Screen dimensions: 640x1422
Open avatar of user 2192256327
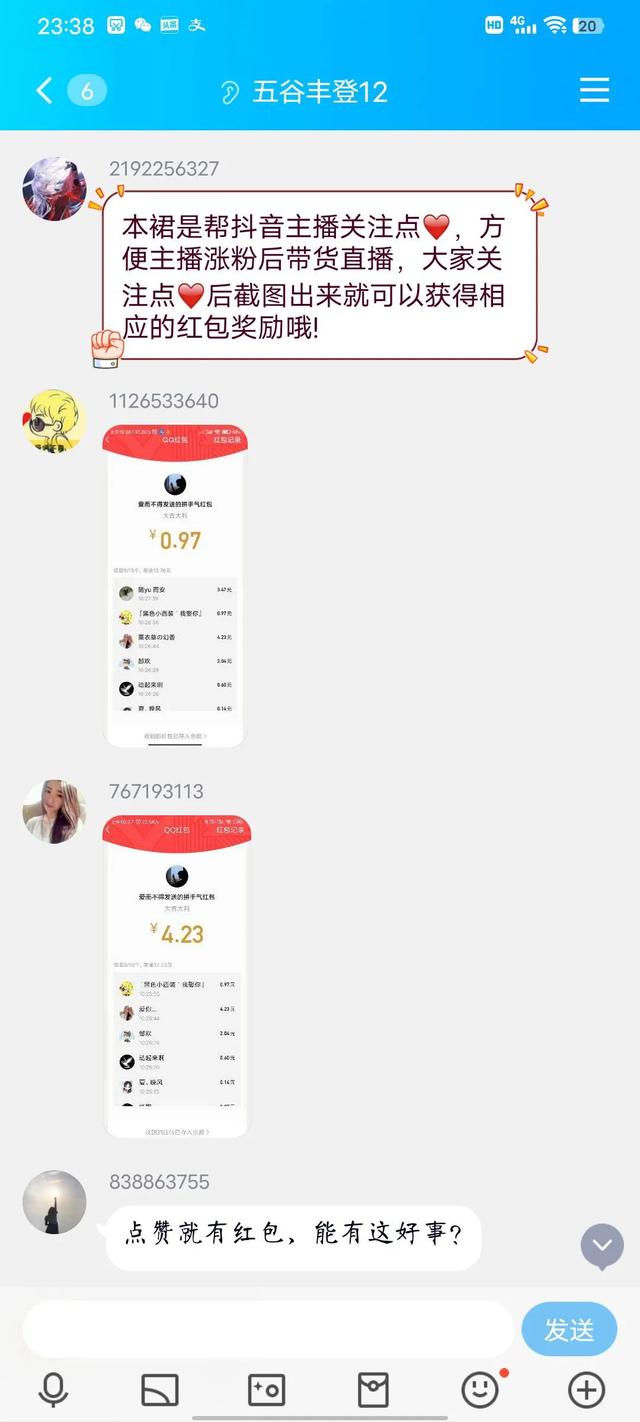coord(54,188)
